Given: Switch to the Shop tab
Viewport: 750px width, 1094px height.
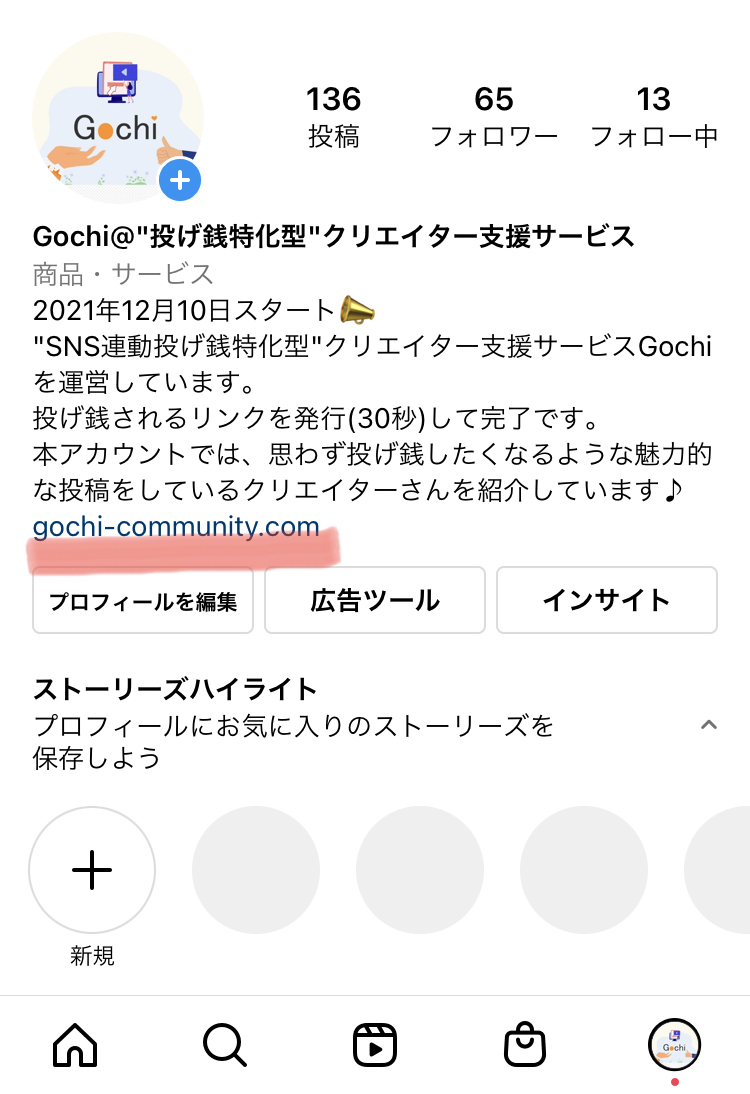Looking at the screenshot, I should tap(524, 1046).
